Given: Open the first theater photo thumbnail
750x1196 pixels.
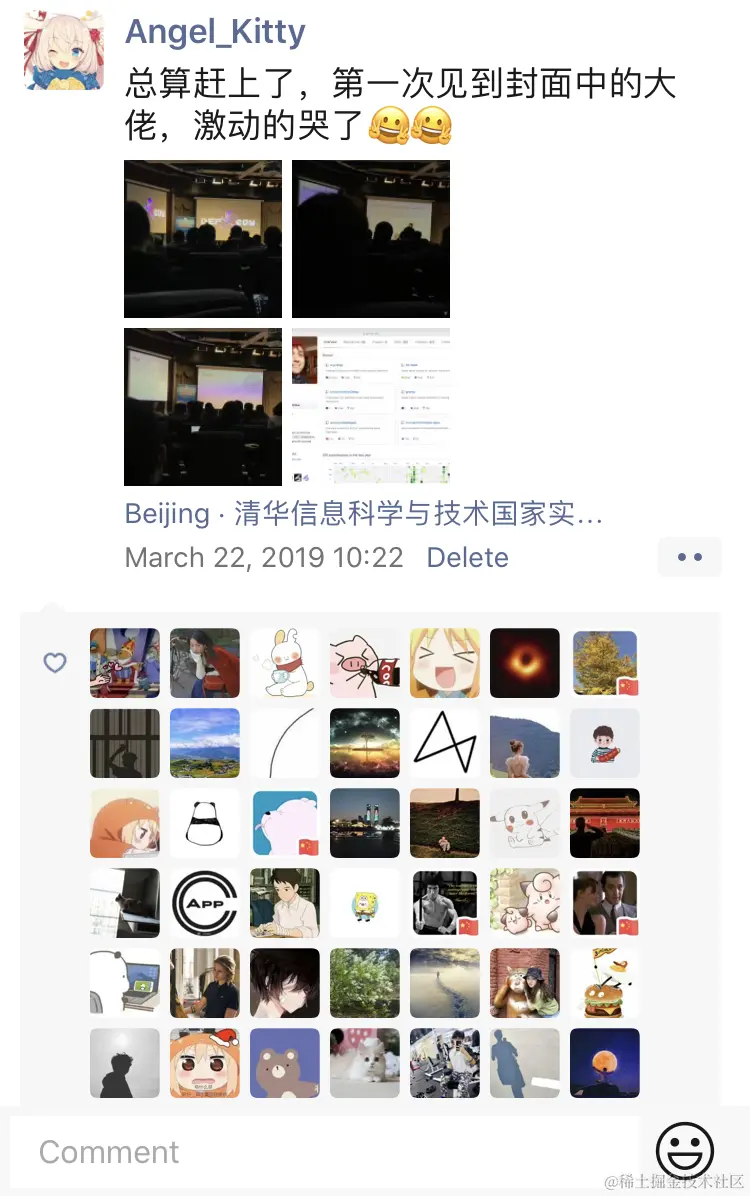Looking at the screenshot, I should click(203, 238).
